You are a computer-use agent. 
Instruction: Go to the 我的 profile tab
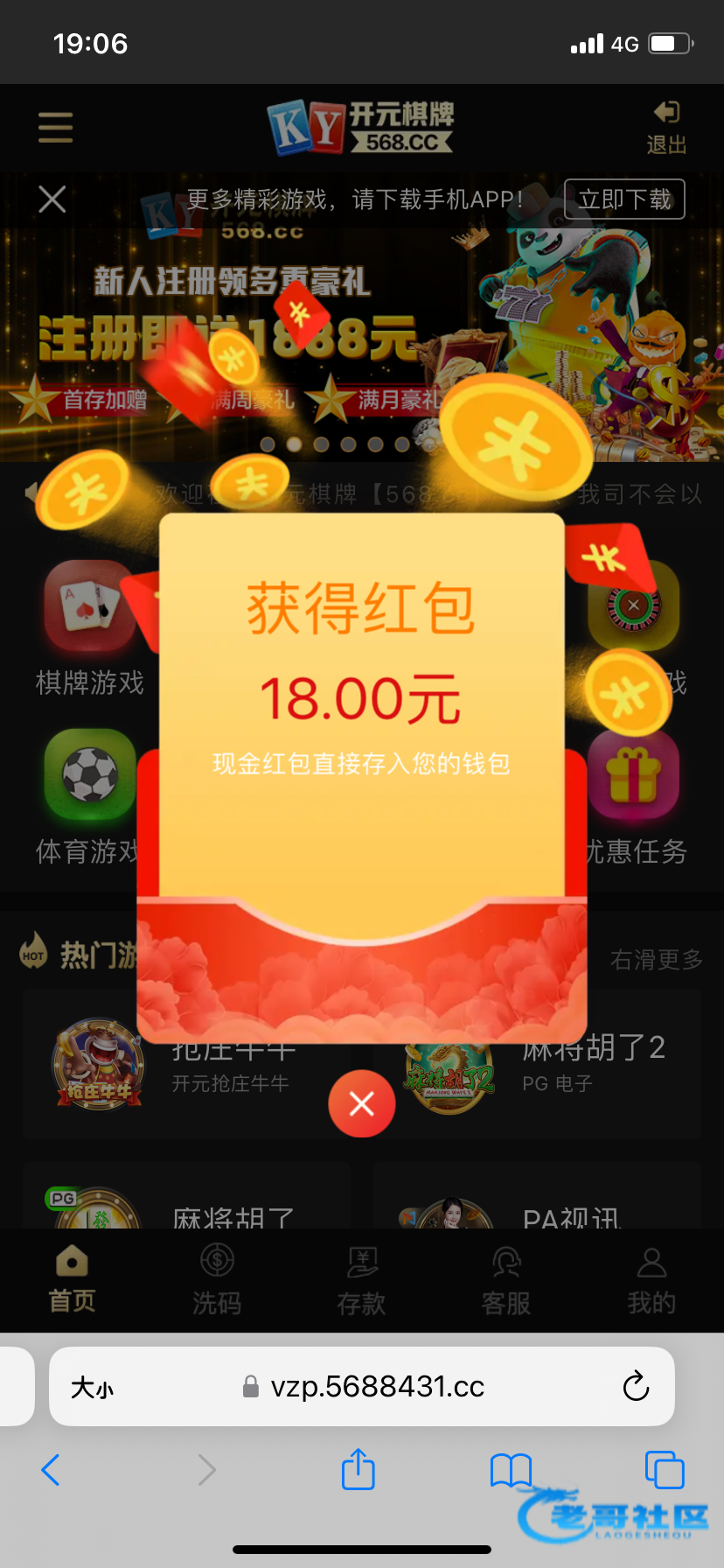point(651,1281)
